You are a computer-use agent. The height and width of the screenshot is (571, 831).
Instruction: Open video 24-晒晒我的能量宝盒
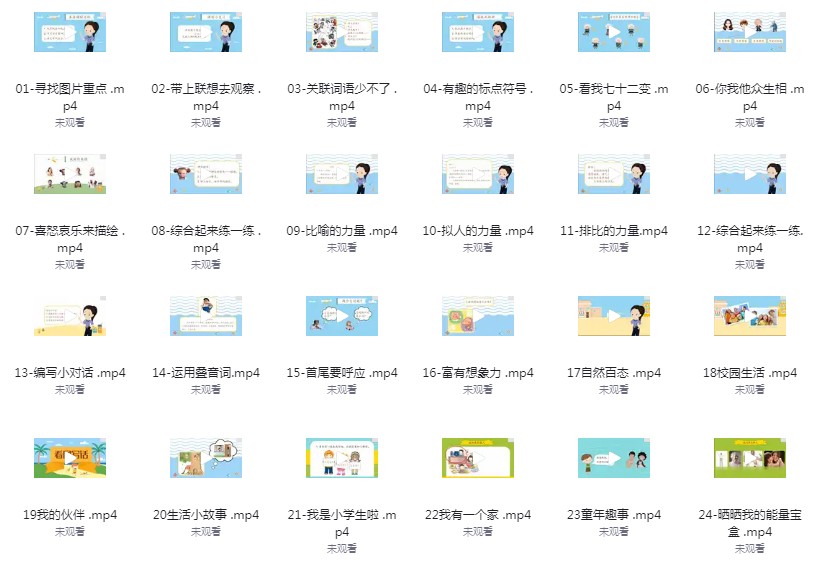point(749,458)
